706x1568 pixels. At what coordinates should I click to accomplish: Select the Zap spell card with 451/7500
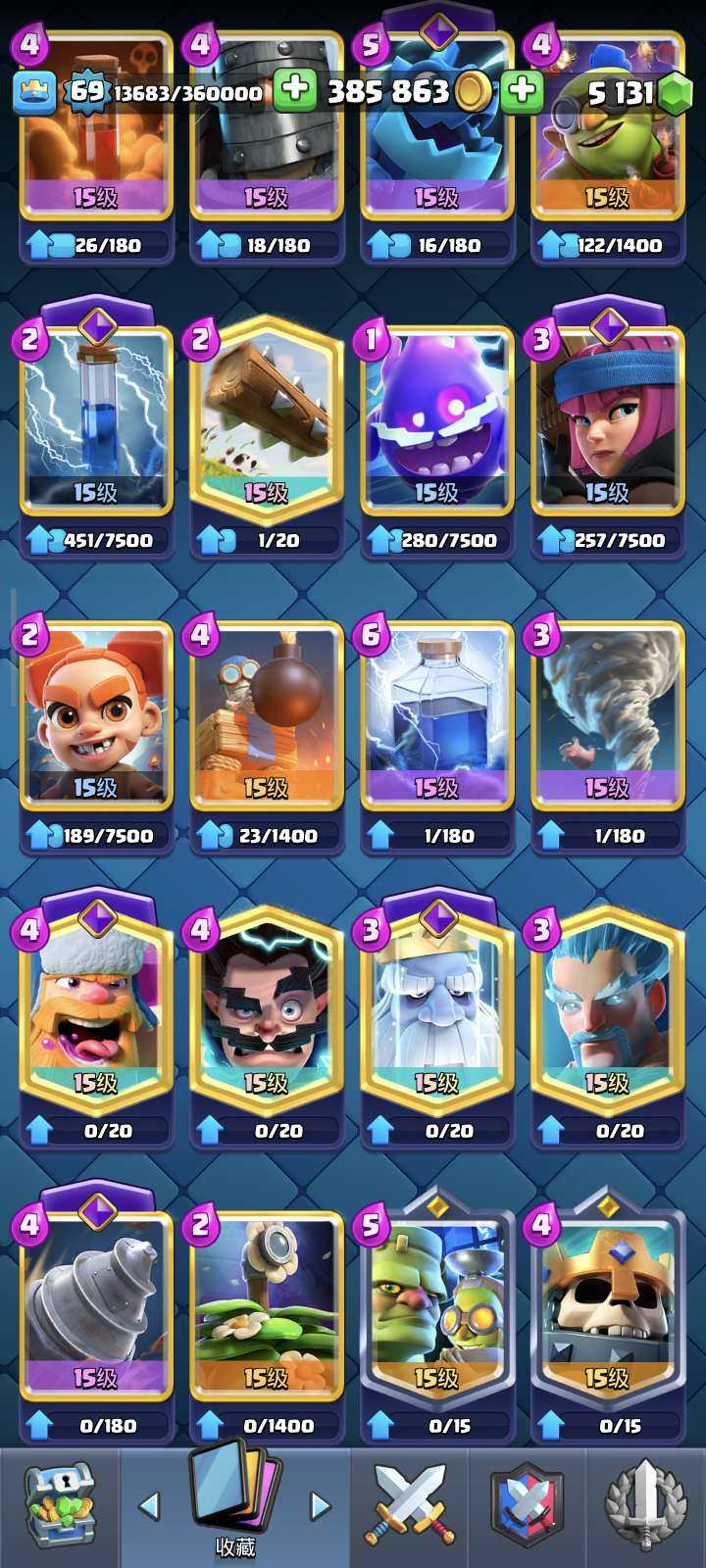95,421
